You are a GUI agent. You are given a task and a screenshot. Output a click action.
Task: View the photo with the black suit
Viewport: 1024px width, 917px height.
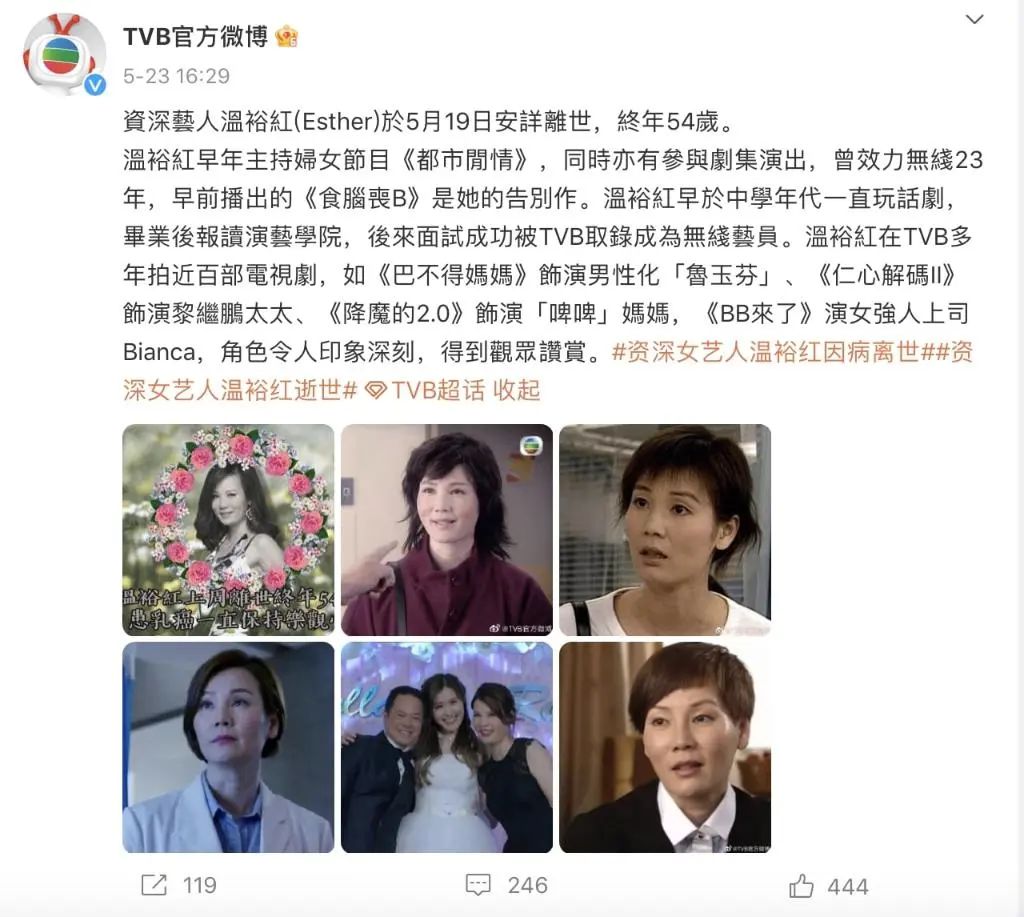click(x=664, y=747)
